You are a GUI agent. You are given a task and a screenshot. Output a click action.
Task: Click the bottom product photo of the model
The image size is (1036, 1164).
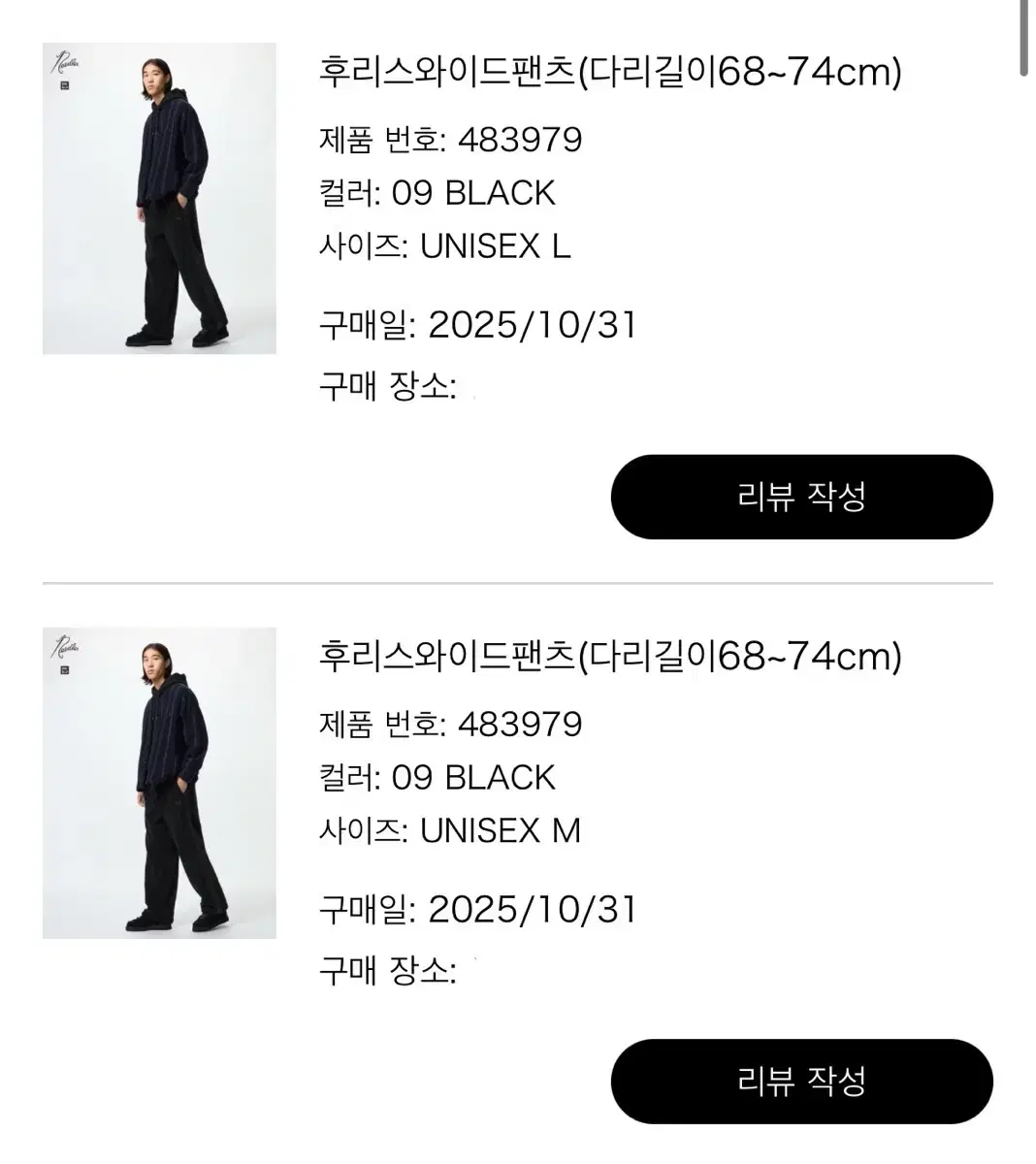point(158,788)
